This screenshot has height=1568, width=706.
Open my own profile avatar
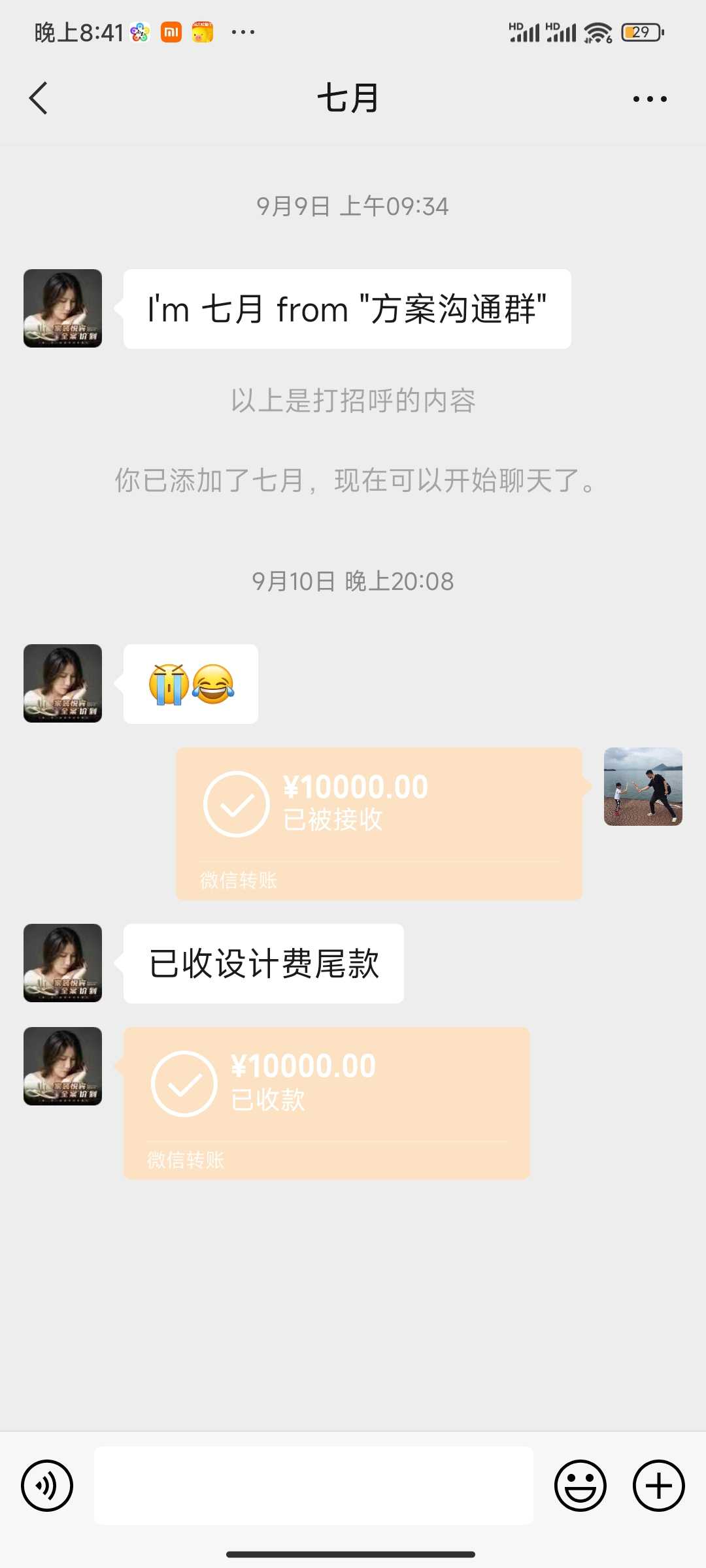tap(643, 787)
